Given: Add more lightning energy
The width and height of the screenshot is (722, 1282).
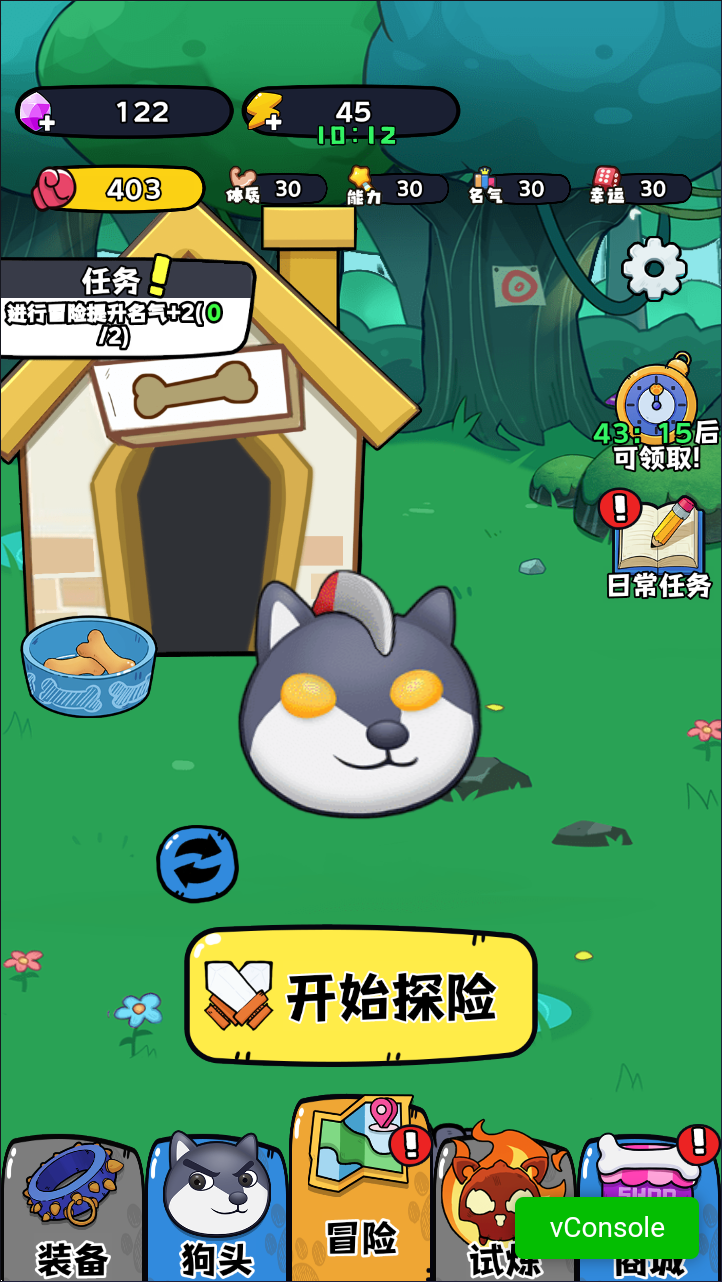Looking at the screenshot, I should point(264,112).
